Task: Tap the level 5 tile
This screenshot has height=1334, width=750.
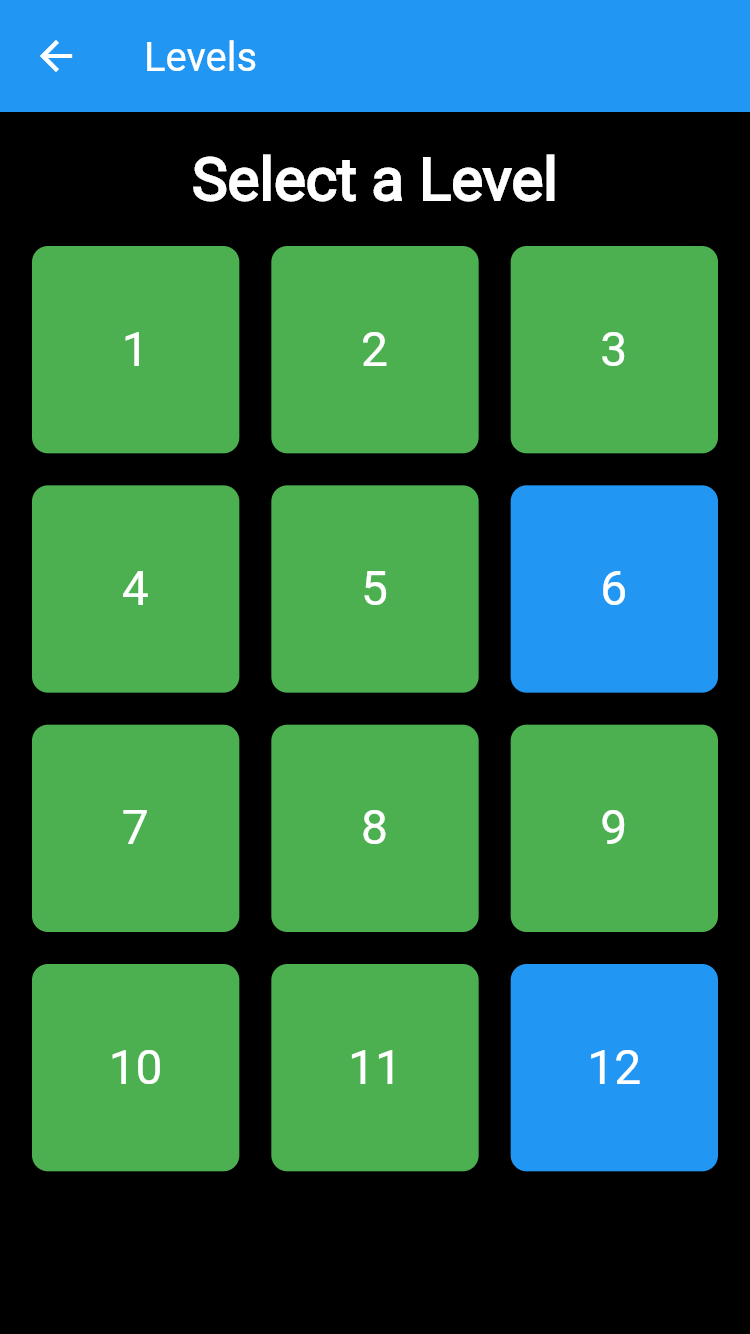Action: [374, 589]
